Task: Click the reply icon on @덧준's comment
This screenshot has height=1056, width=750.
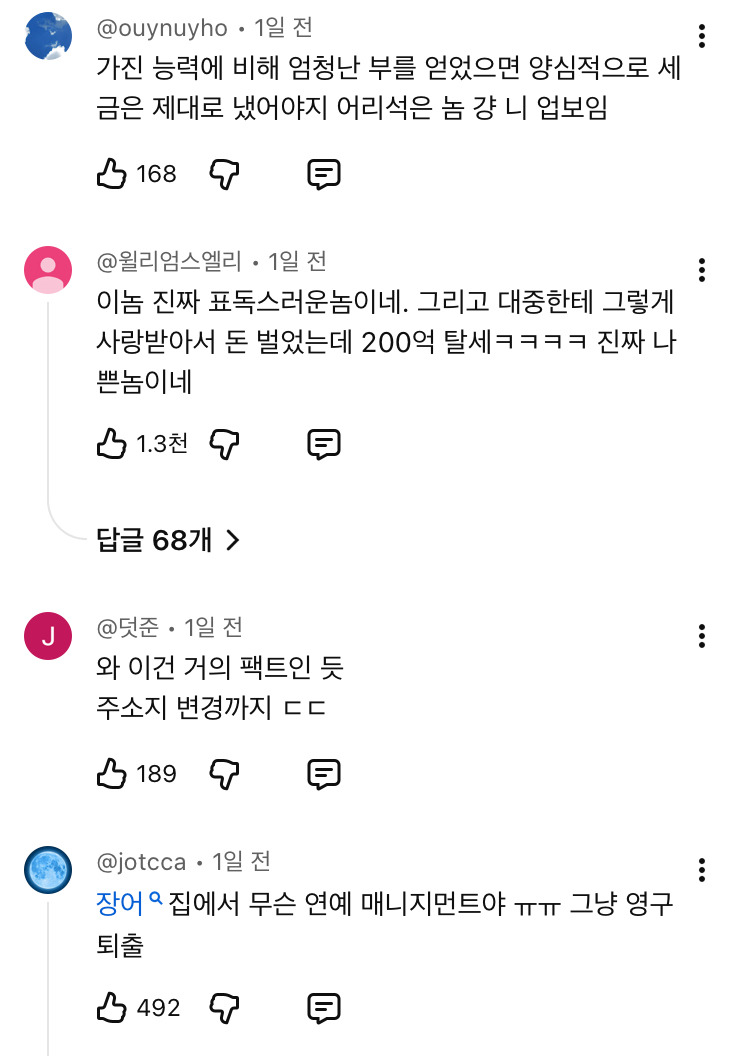Action: coord(323,773)
